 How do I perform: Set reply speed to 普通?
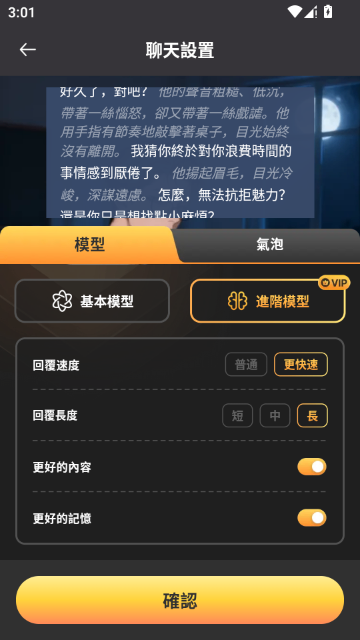point(246,364)
